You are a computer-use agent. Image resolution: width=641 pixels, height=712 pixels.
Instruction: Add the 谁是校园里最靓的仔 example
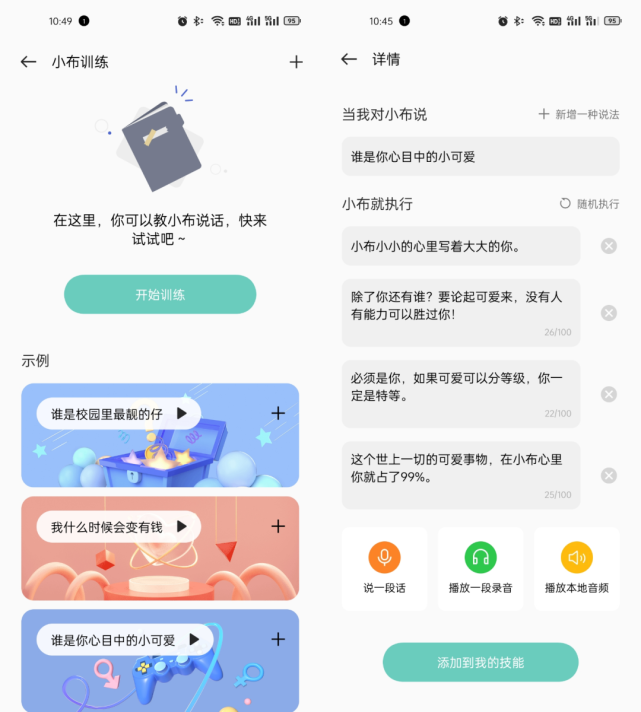click(x=278, y=413)
